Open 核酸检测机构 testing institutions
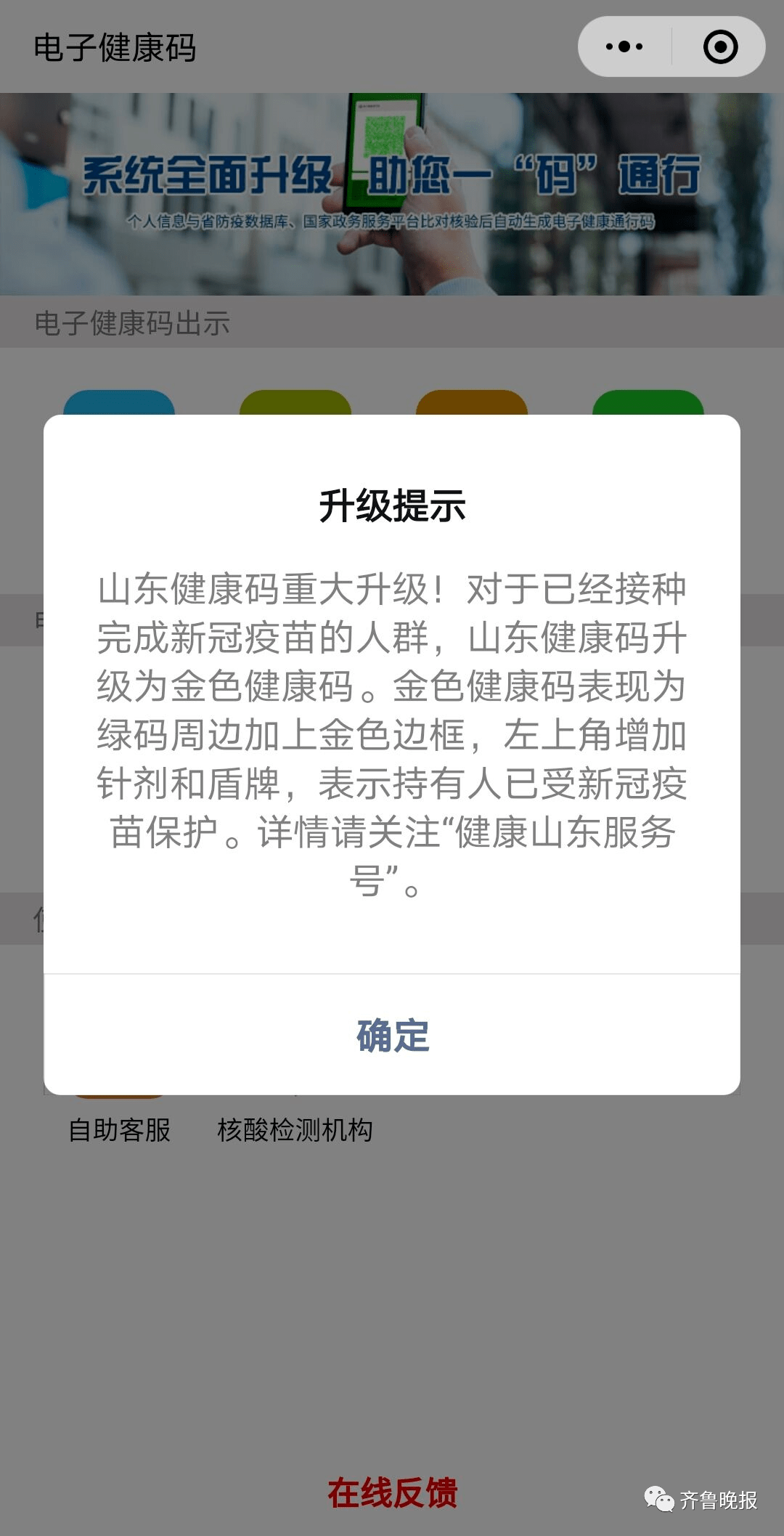Image resolution: width=784 pixels, height=1536 pixels. pos(295,1129)
